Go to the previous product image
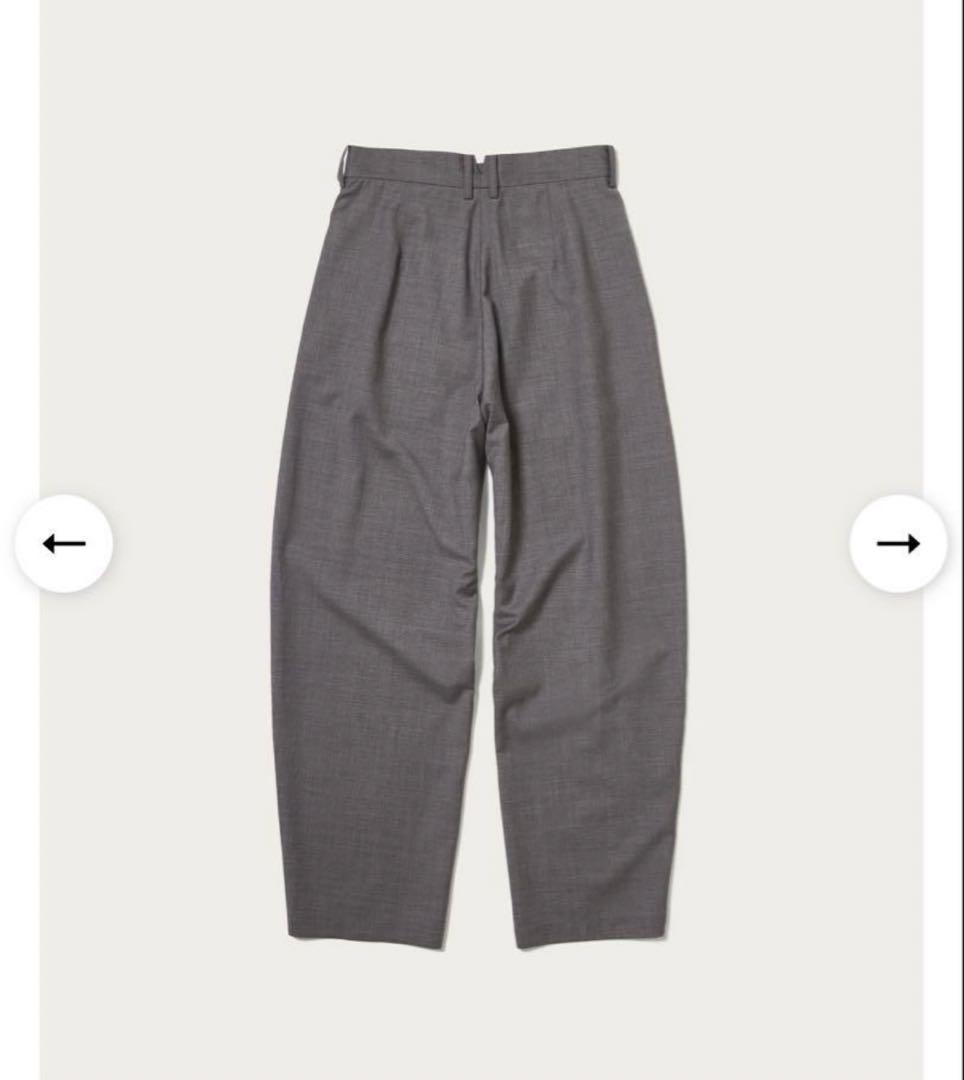 pyautogui.click(x=64, y=543)
